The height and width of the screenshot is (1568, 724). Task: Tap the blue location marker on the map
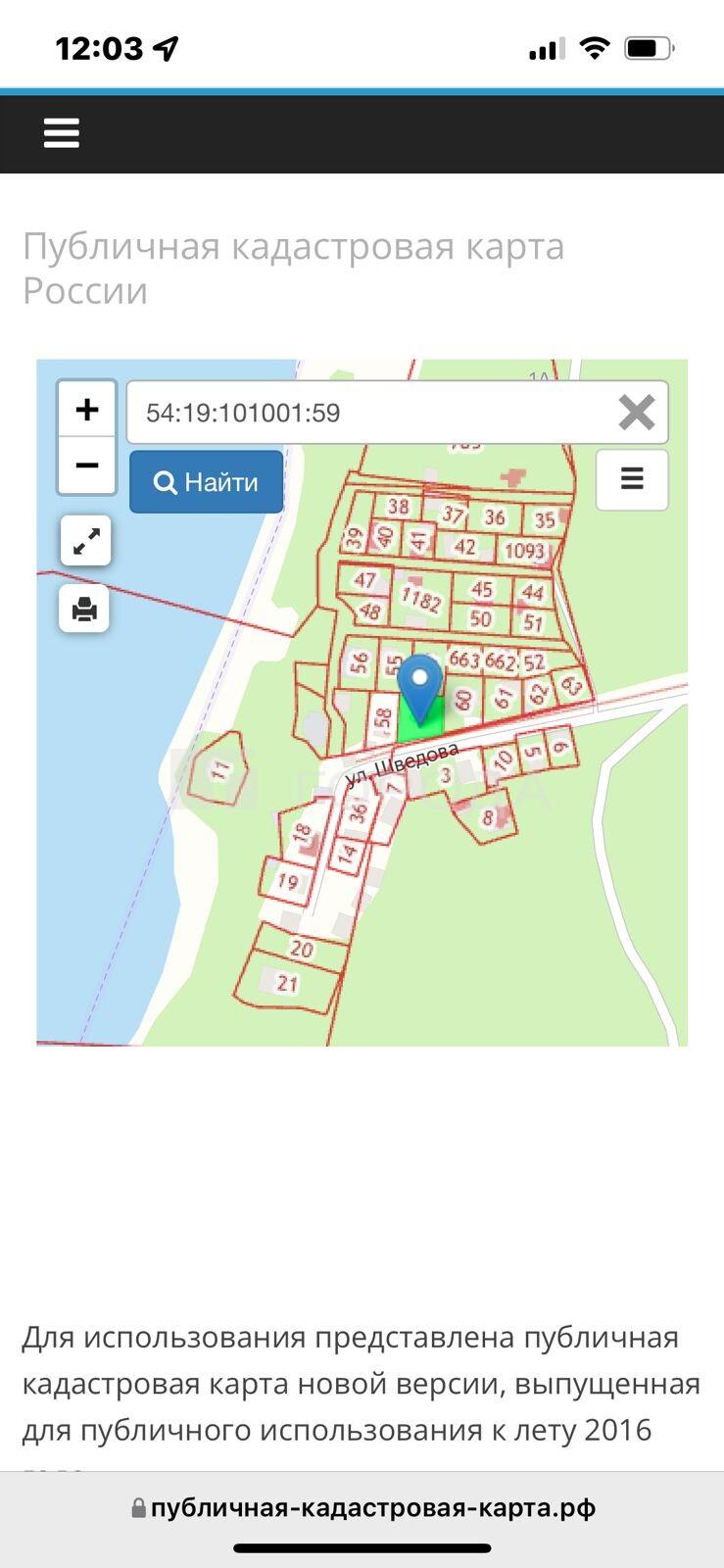click(x=421, y=683)
